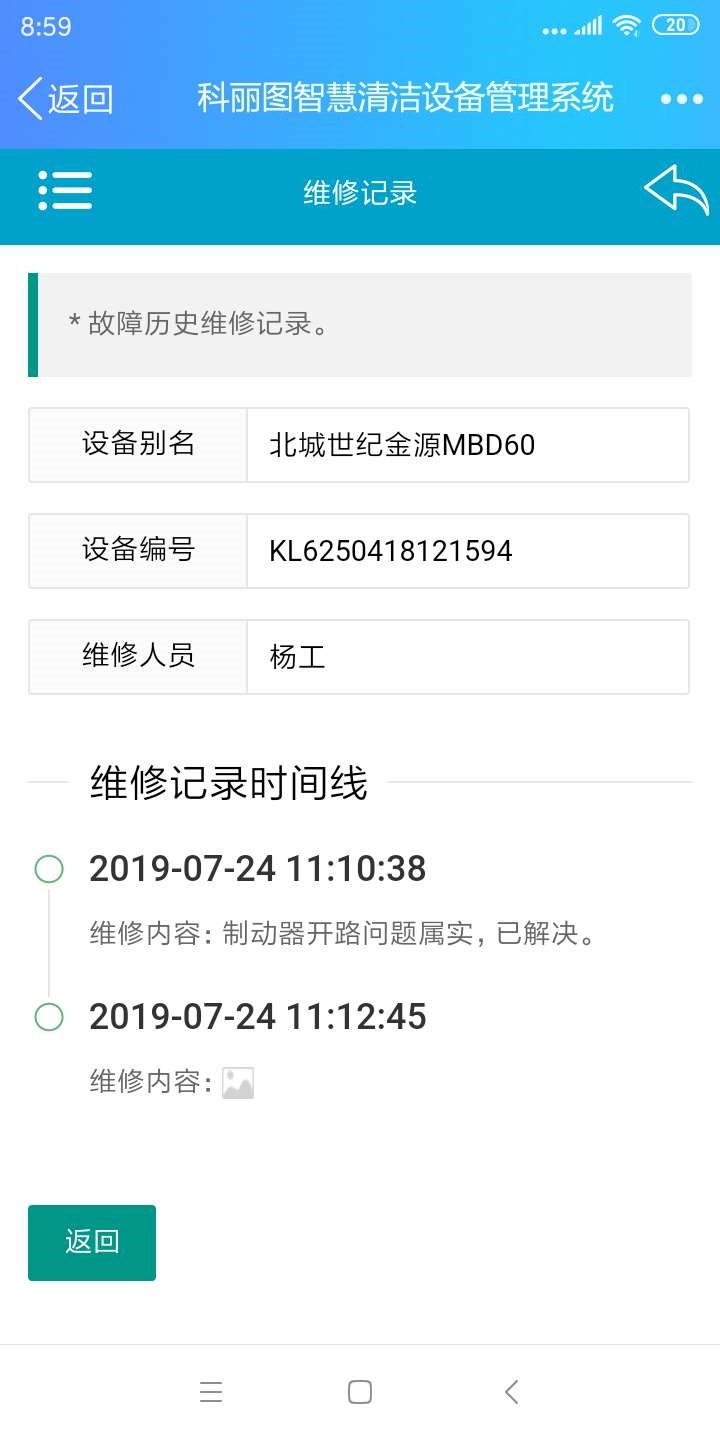Tap the 维修人员 field

click(x=468, y=656)
